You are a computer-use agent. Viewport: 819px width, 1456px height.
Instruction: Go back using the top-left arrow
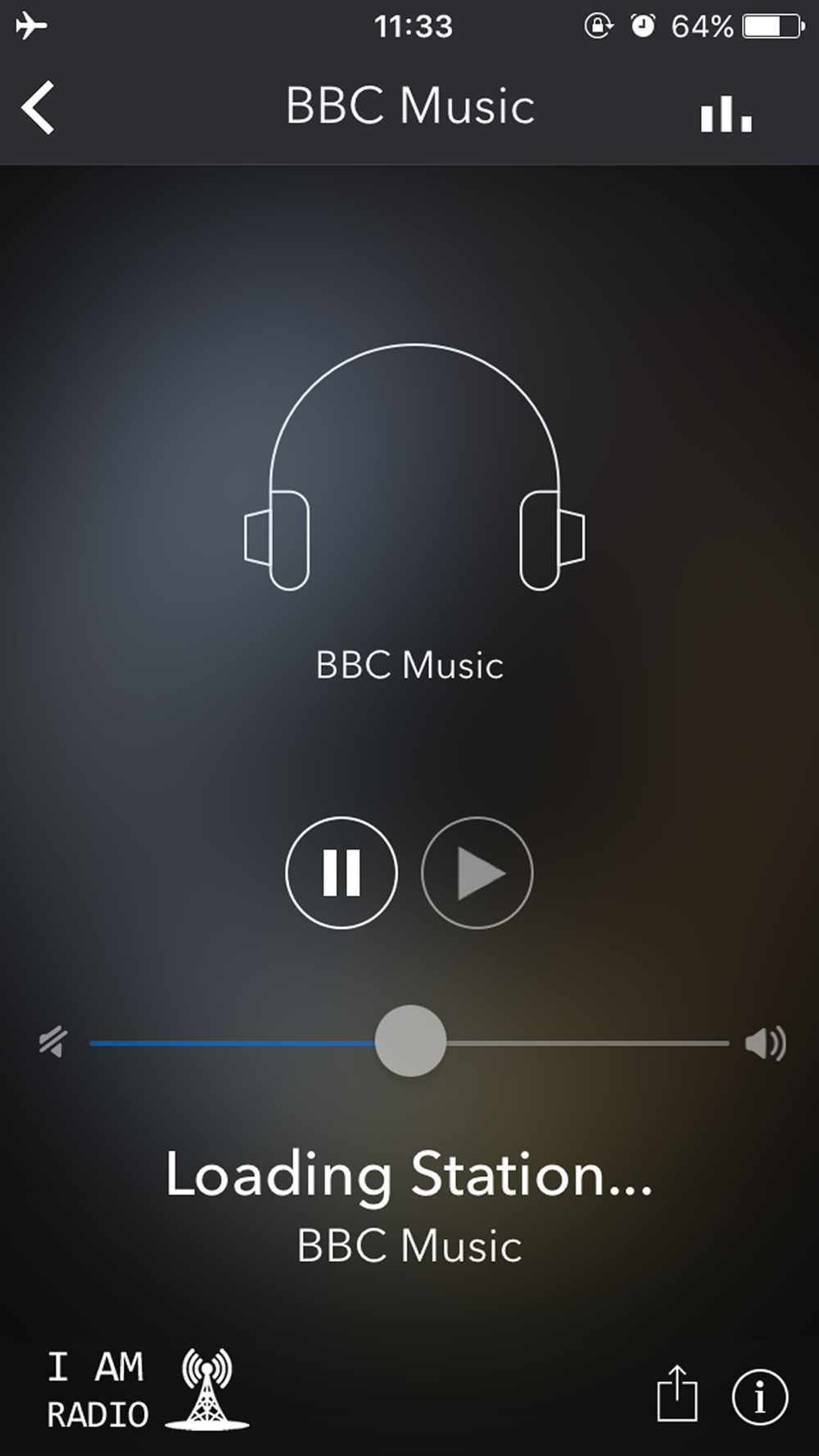pos(38,107)
